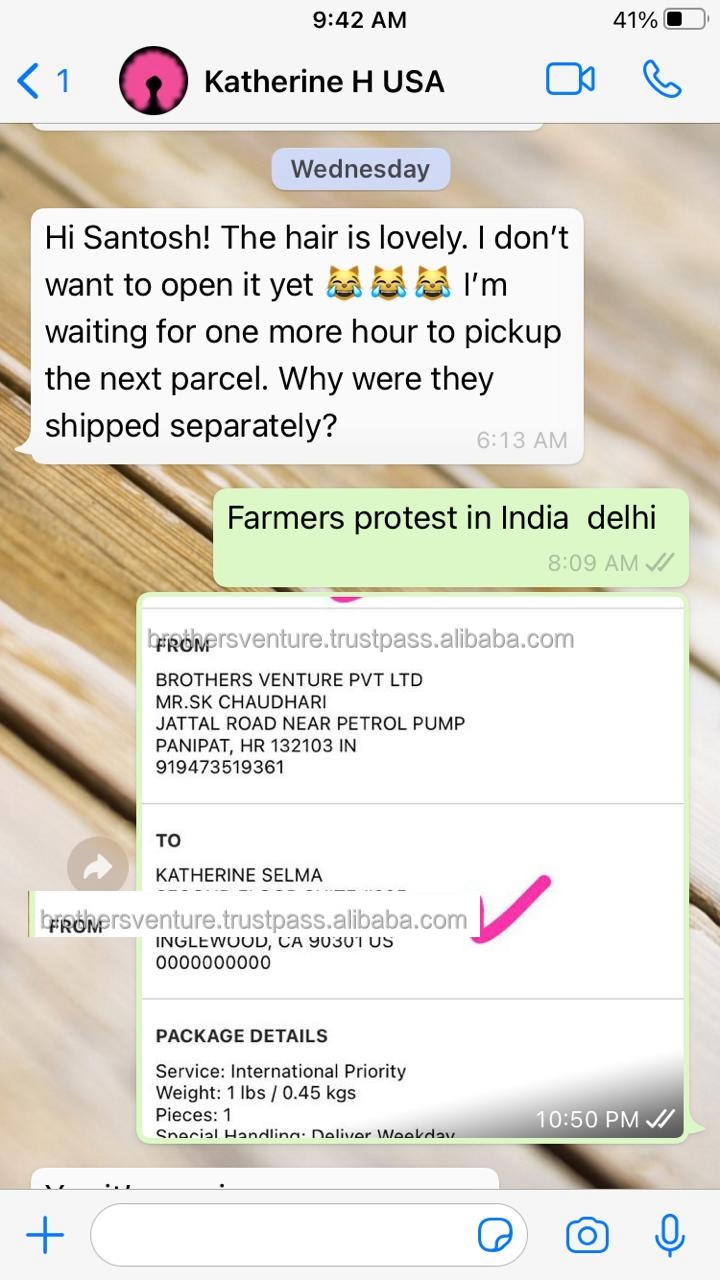Open Katherine H USA contact info
This screenshot has width=720, height=1280.
pos(323,81)
